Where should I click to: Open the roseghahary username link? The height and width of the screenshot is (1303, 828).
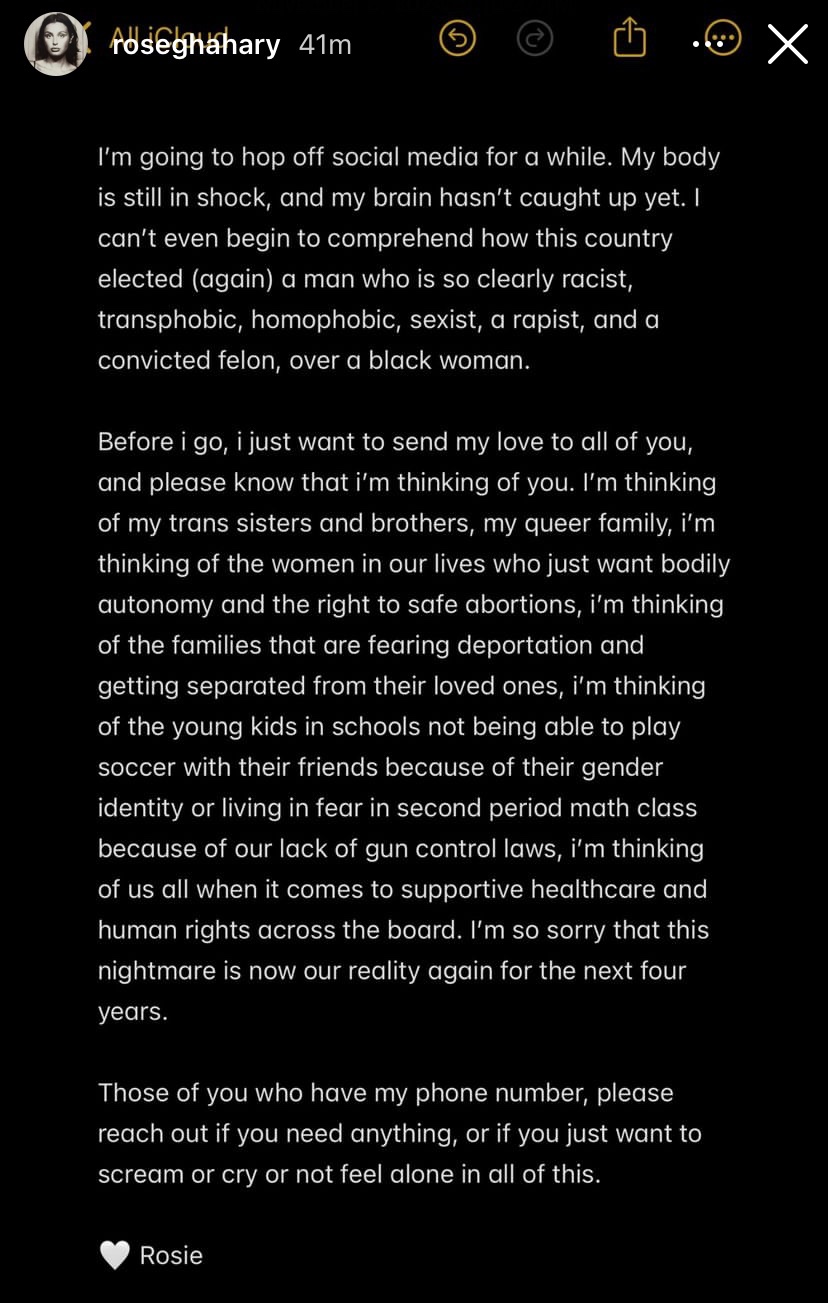click(x=196, y=45)
